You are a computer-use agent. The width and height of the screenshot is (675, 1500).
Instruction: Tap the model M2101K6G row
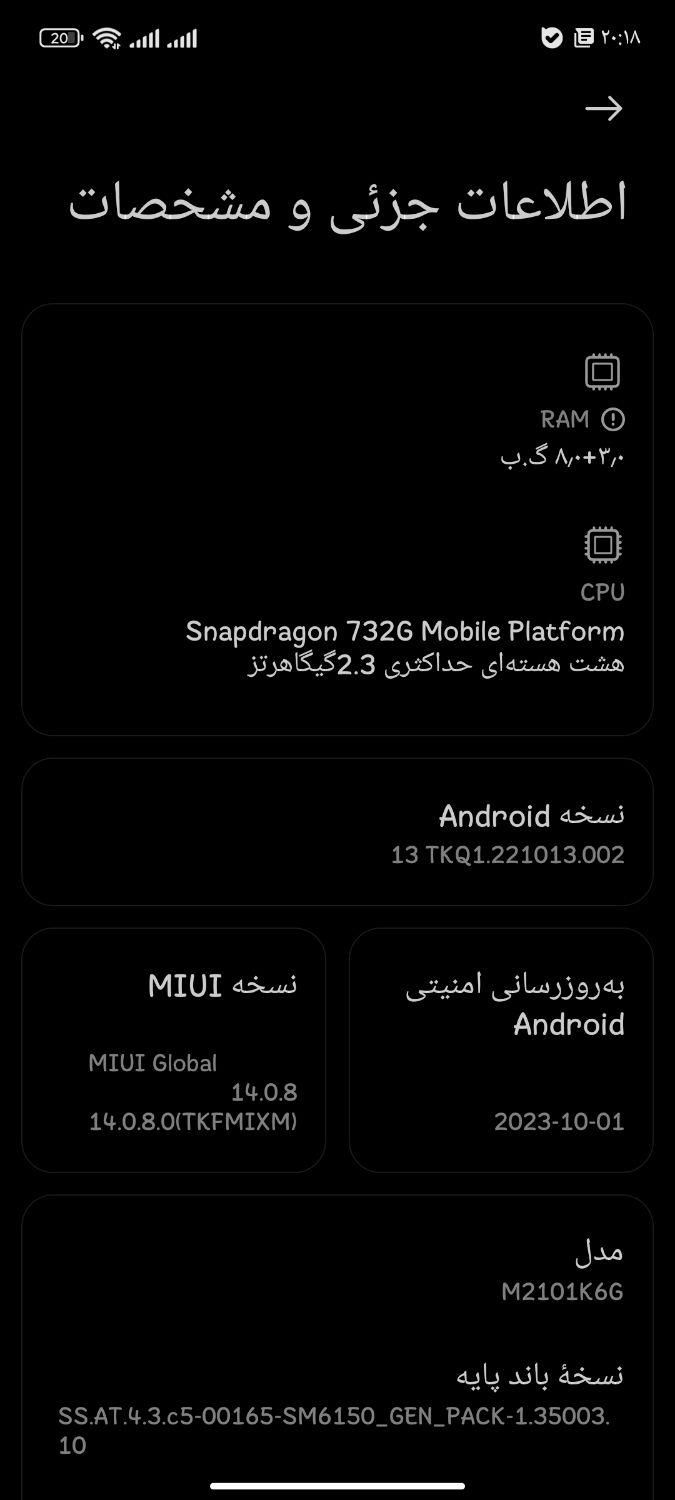[x=337, y=1270]
